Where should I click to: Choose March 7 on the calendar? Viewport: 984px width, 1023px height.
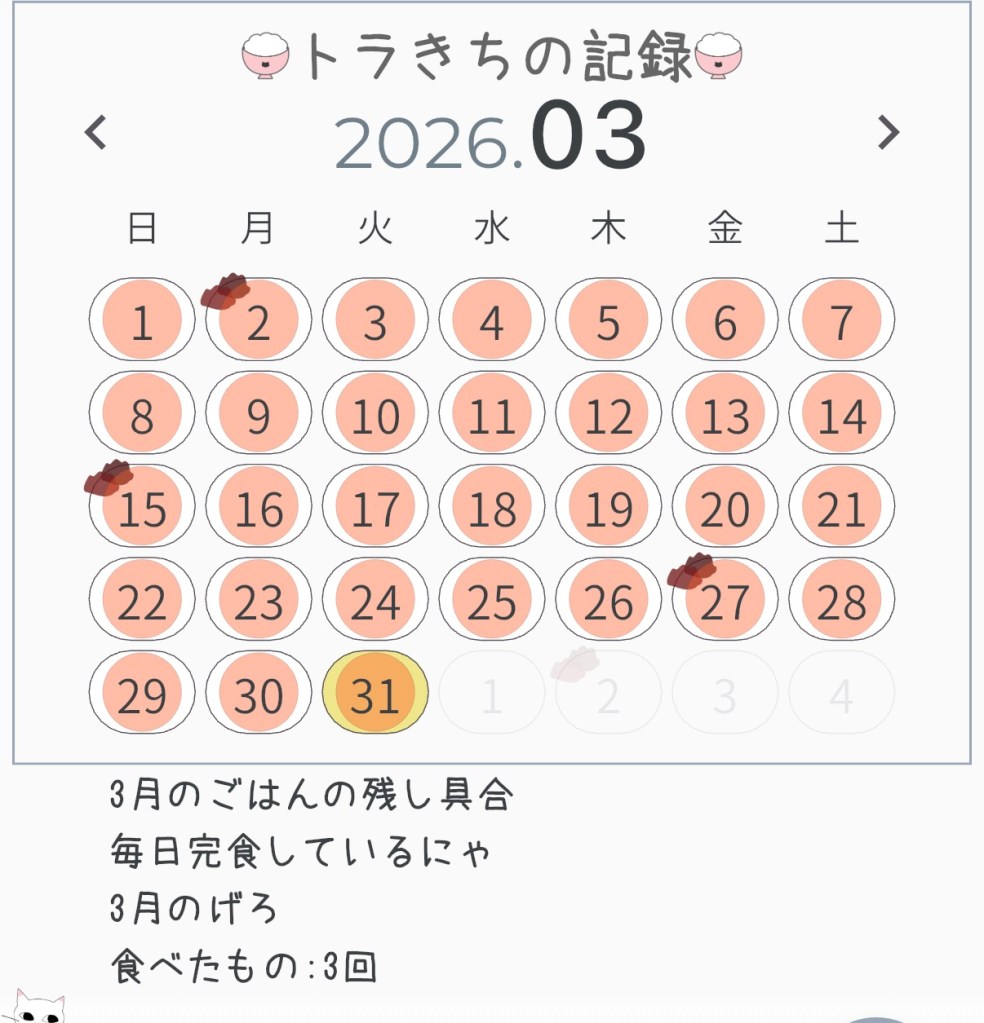pos(841,322)
